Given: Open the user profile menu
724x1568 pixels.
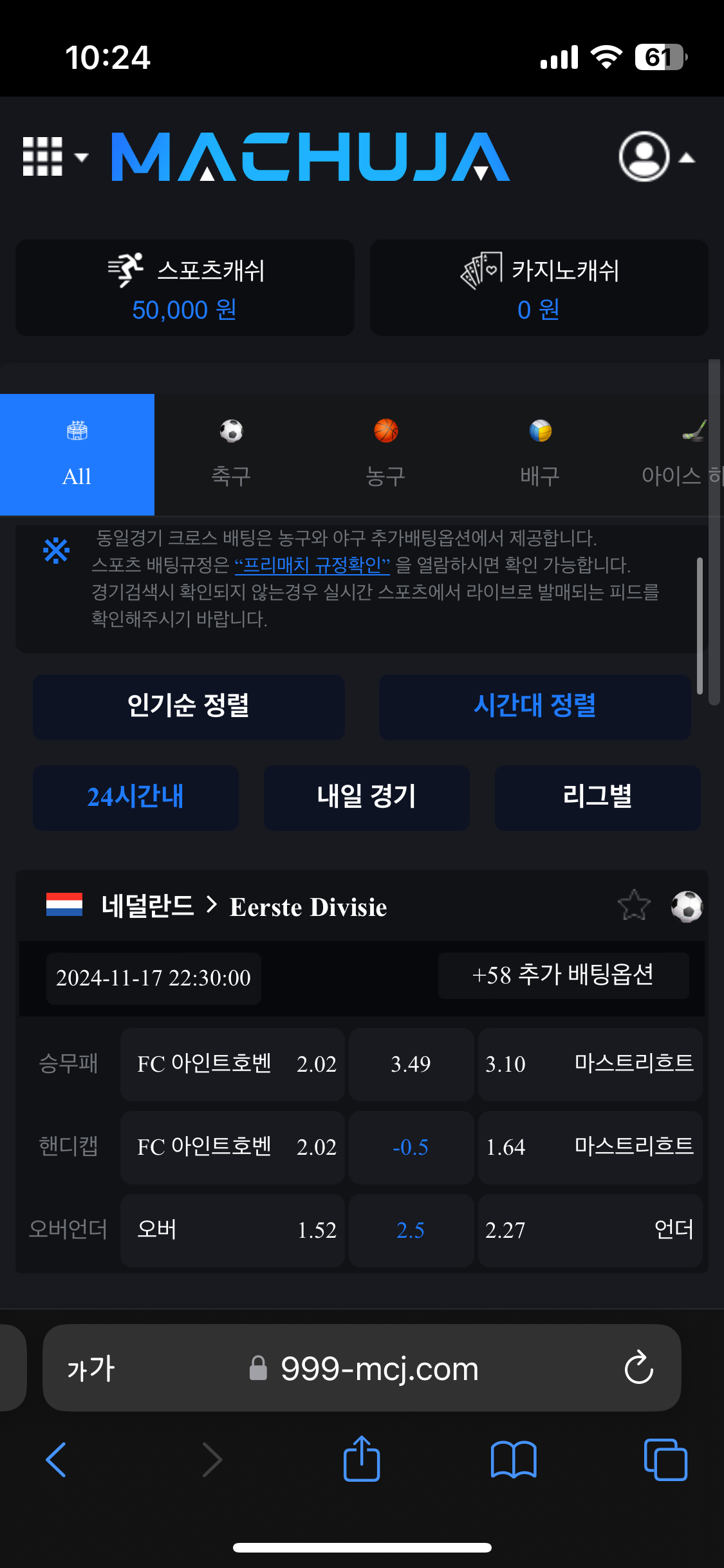Looking at the screenshot, I should click(656, 156).
